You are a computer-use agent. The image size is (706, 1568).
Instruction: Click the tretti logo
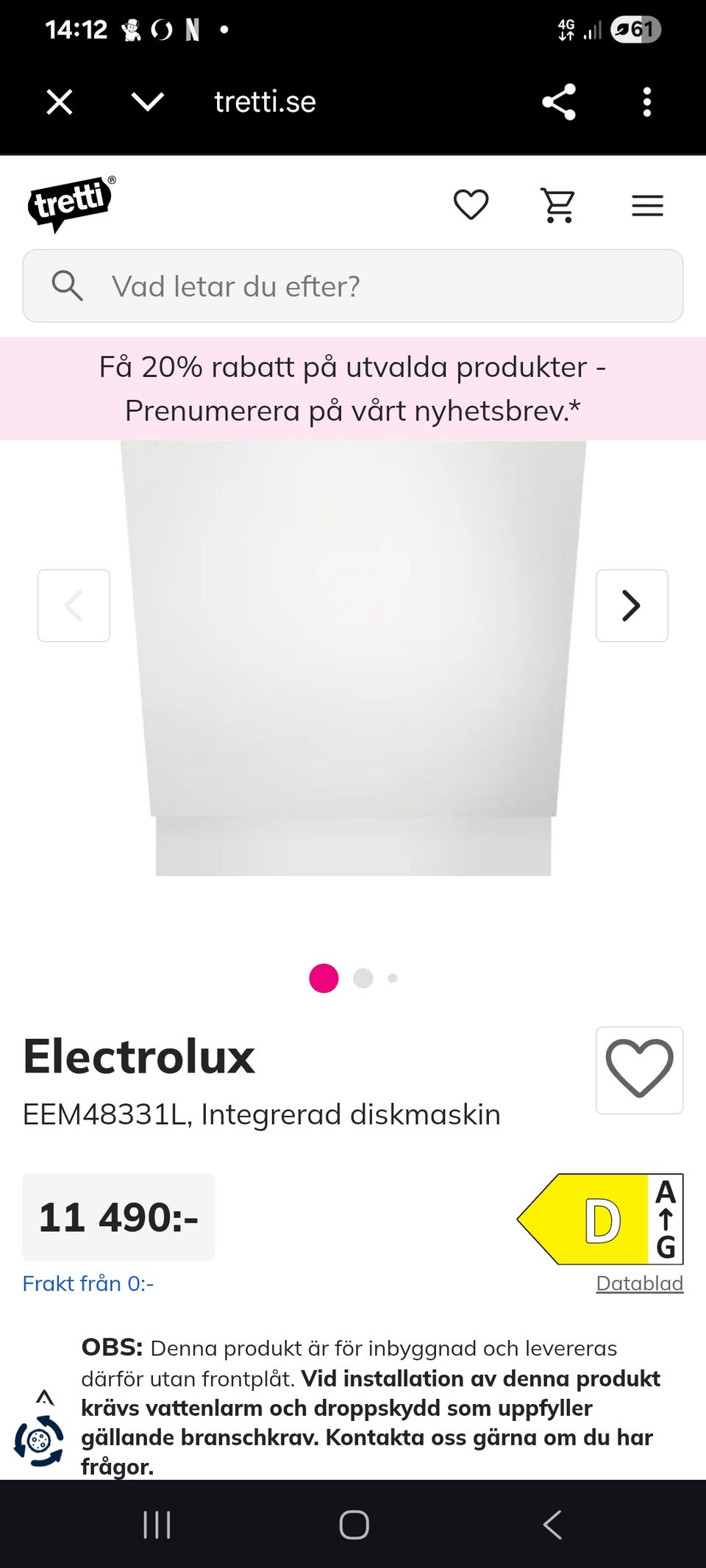click(x=70, y=202)
